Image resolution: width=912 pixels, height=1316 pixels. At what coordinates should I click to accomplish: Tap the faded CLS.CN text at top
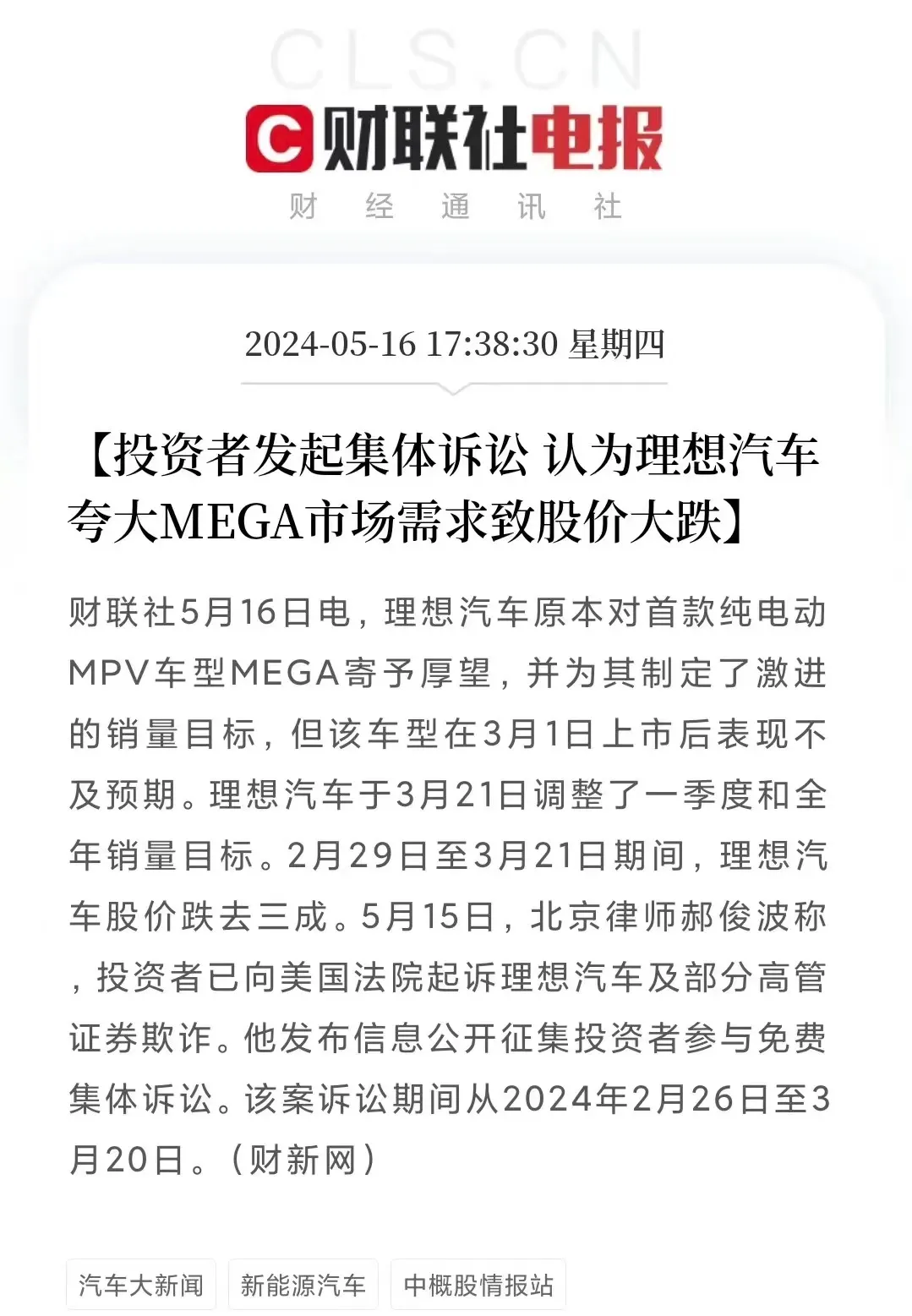pyautogui.click(x=456, y=57)
